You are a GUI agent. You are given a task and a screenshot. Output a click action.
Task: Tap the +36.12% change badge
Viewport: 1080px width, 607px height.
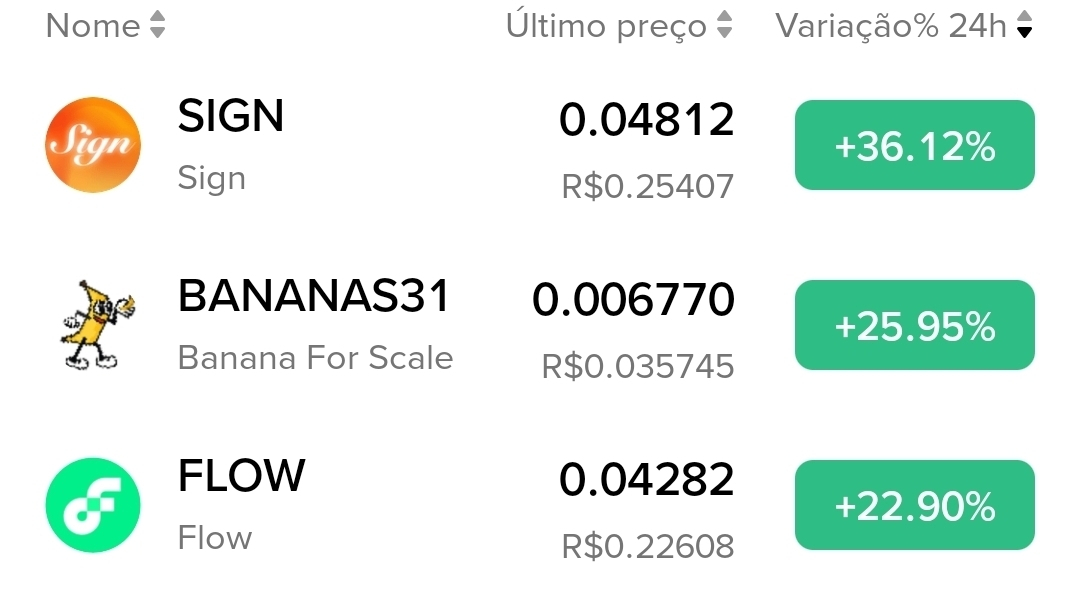coord(915,145)
